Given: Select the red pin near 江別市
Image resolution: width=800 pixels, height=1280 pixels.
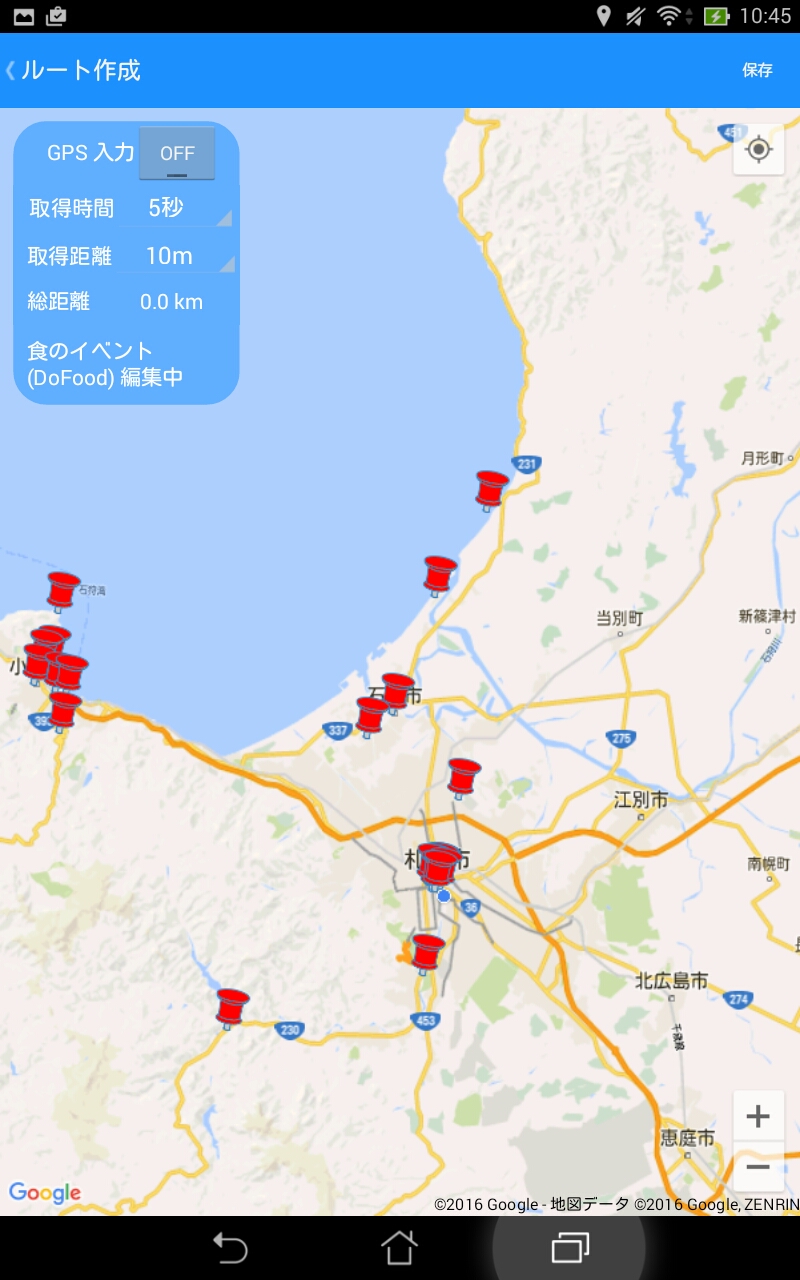Looking at the screenshot, I should pos(463,777).
